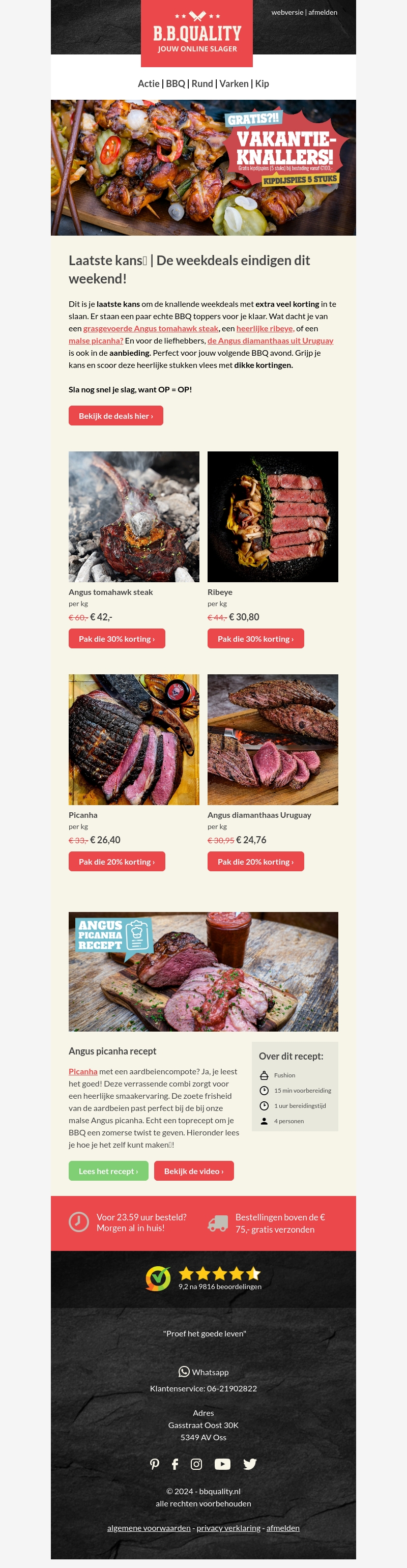407x1568 pixels.
Task: Tap the green 'Lees het recept' button
Action: (x=108, y=1171)
